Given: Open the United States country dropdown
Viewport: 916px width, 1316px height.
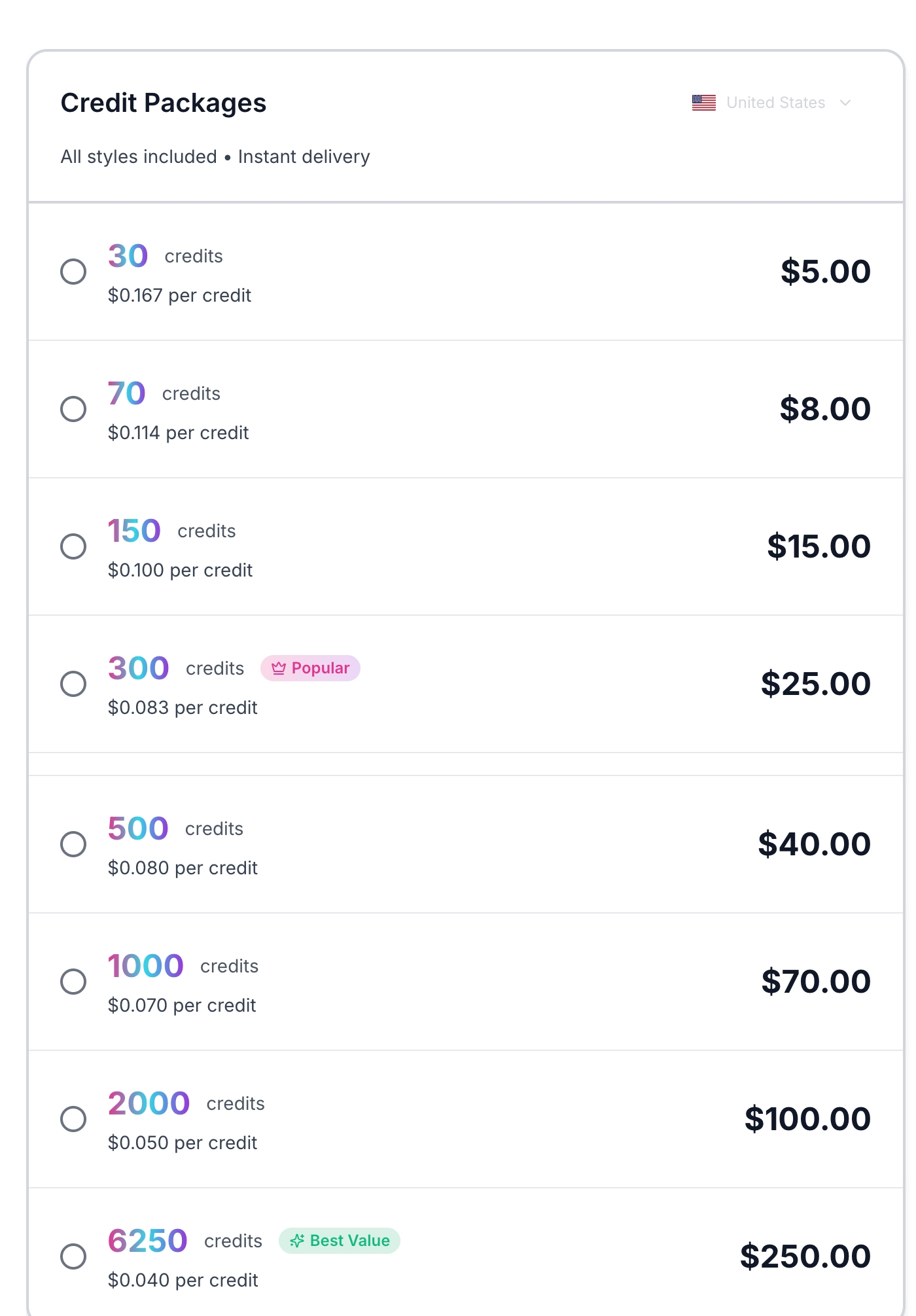Looking at the screenshot, I should click(775, 102).
